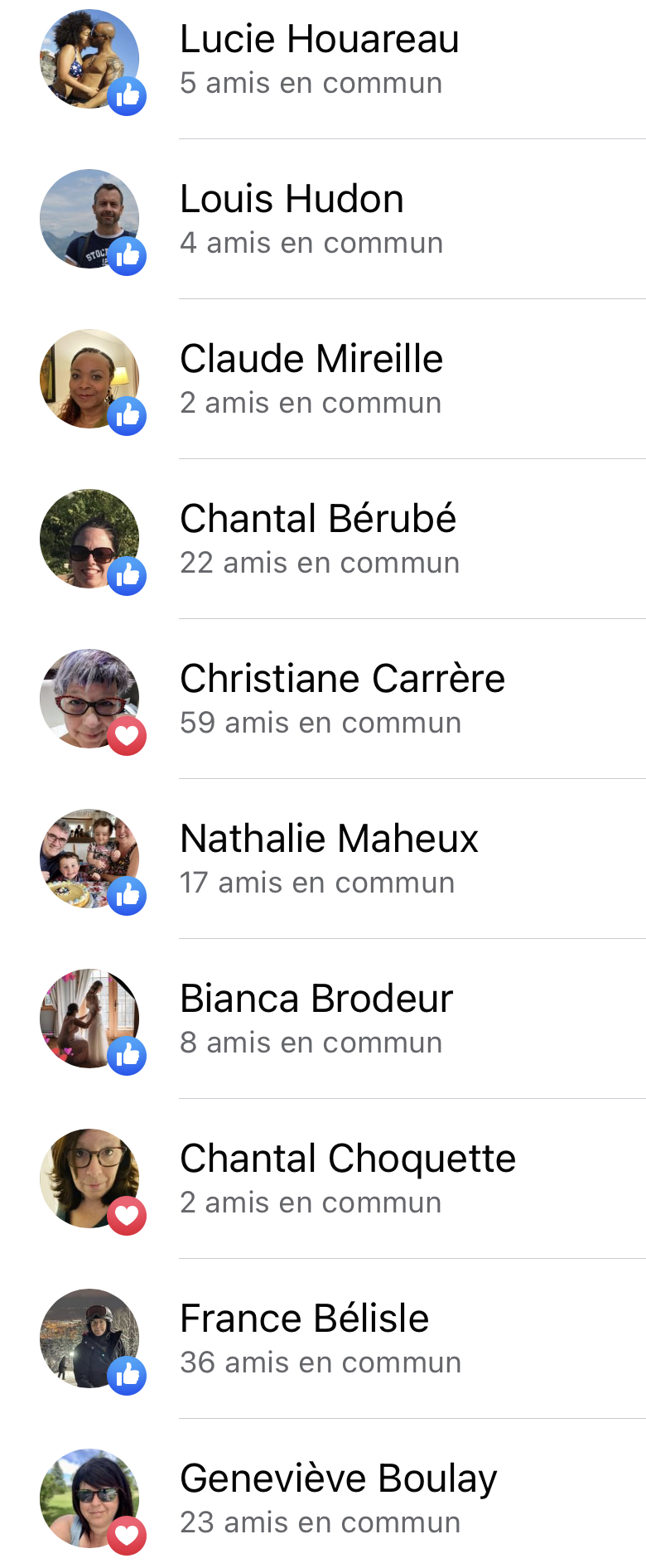The height and width of the screenshot is (1568, 646).
Task: Tap Christiane Carrère's row
Action: tap(342, 680)
